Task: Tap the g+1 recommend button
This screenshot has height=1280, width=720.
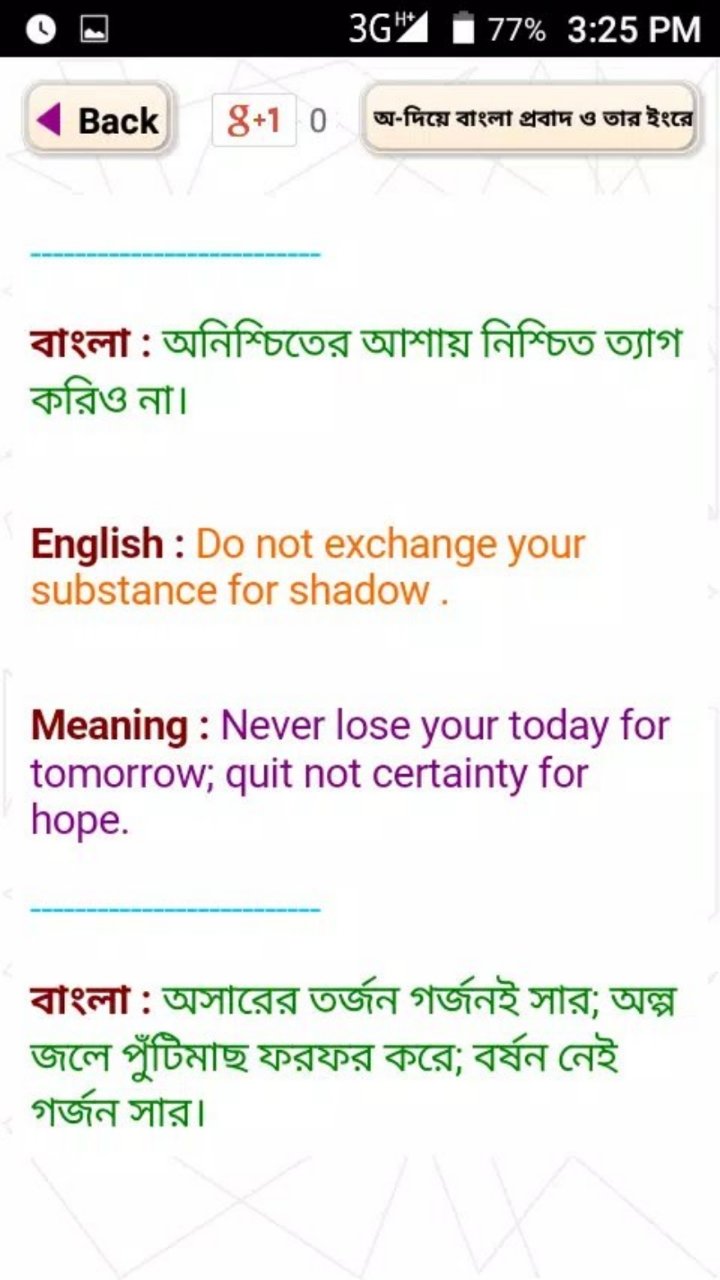Action: [254, 121]
